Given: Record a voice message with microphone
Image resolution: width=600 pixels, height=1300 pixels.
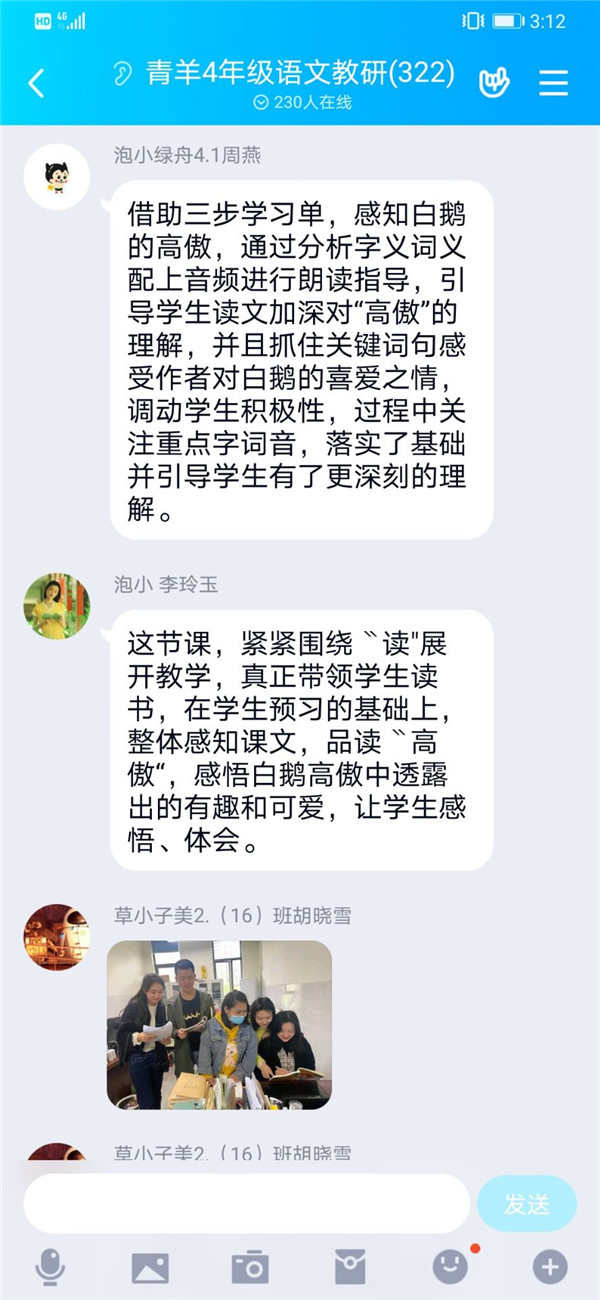Looking at the screenshot, I should [x=50, y=1267].
